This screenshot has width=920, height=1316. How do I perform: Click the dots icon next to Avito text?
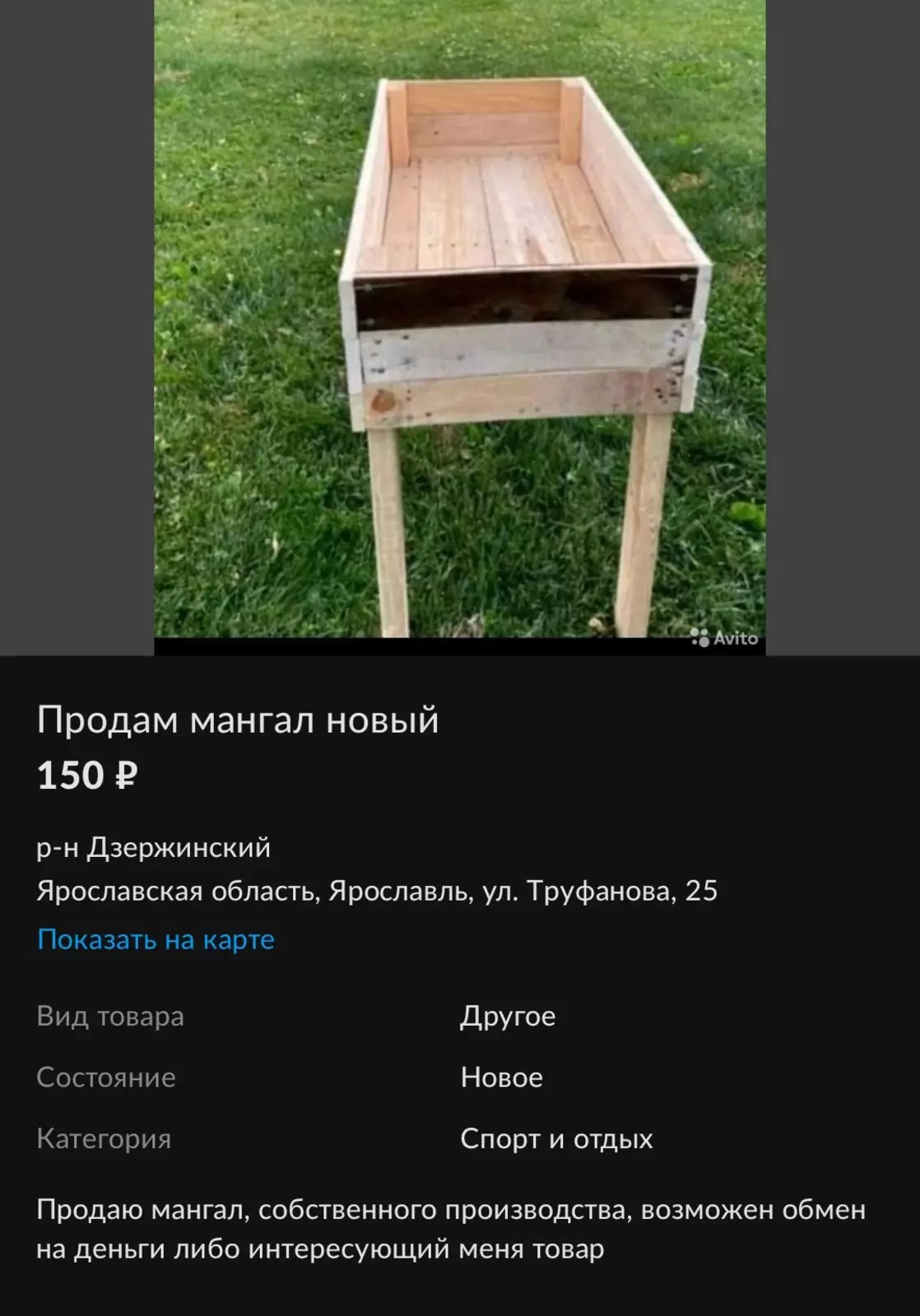tap(700, 637)
